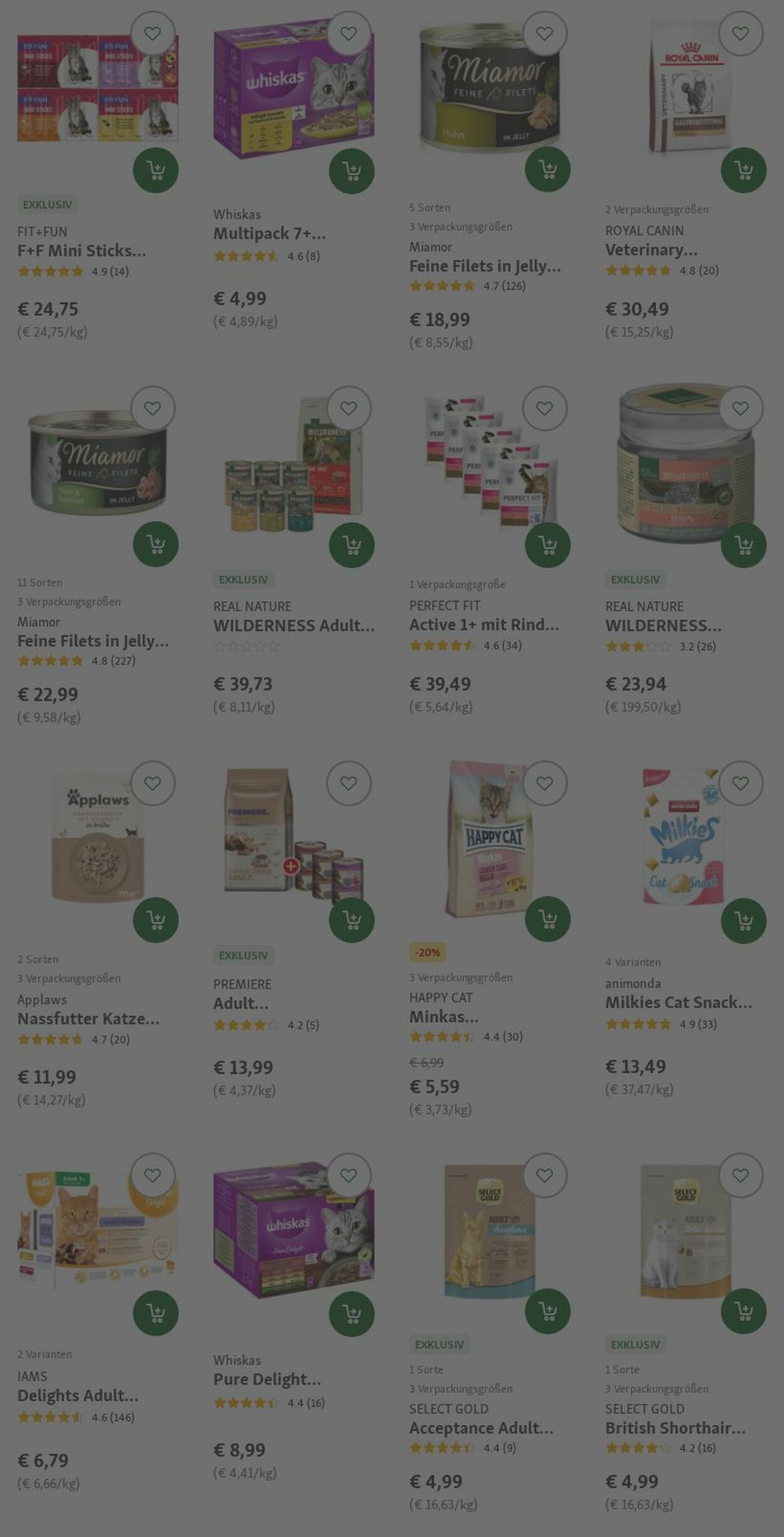The width and height of the screenshot is (784, 1537).
Task: Add animonda Milkies Cat Snack to cart
Action: (743, 921)
